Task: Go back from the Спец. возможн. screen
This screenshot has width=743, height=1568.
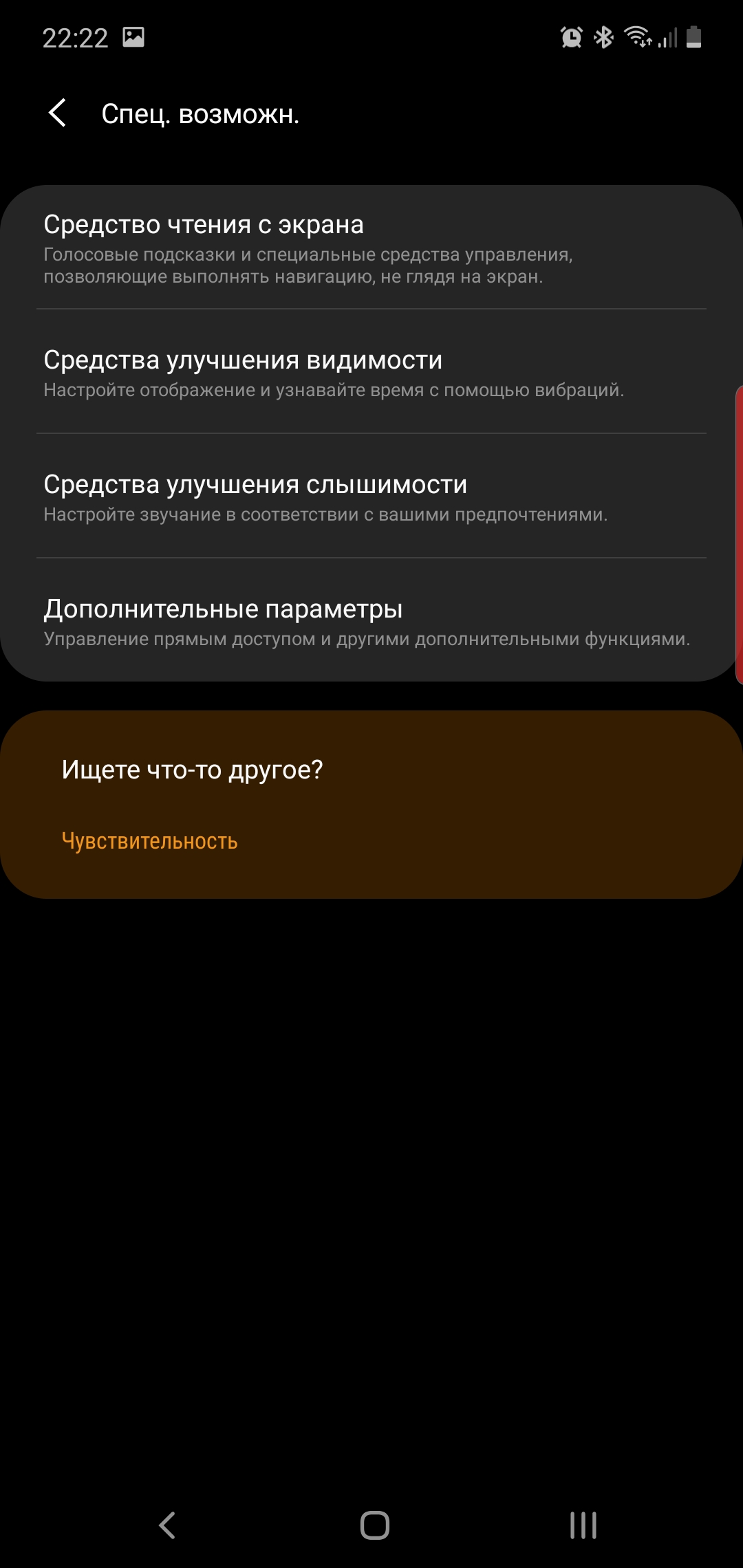Action: tap(58, 113)
